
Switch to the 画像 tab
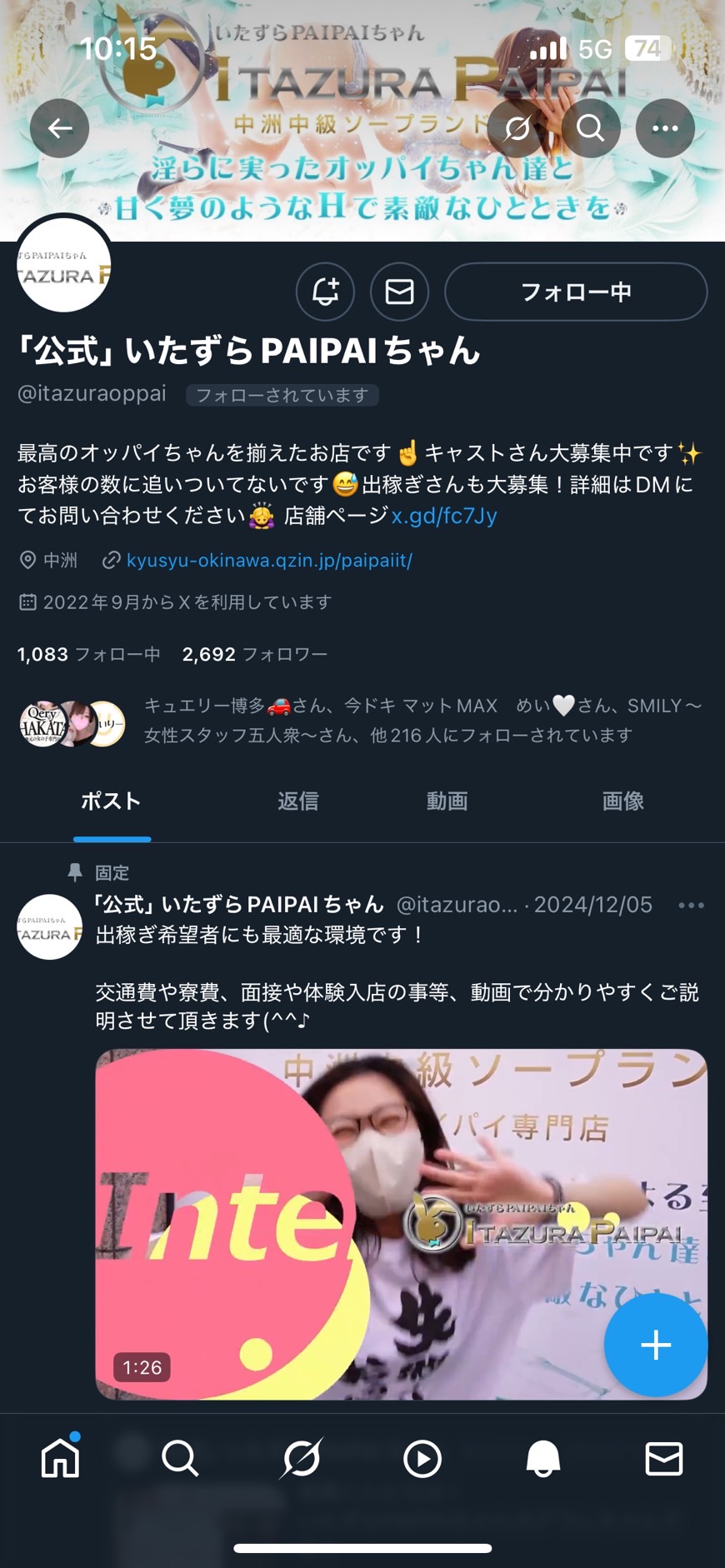pyautogui.click(x=622, y=801)
